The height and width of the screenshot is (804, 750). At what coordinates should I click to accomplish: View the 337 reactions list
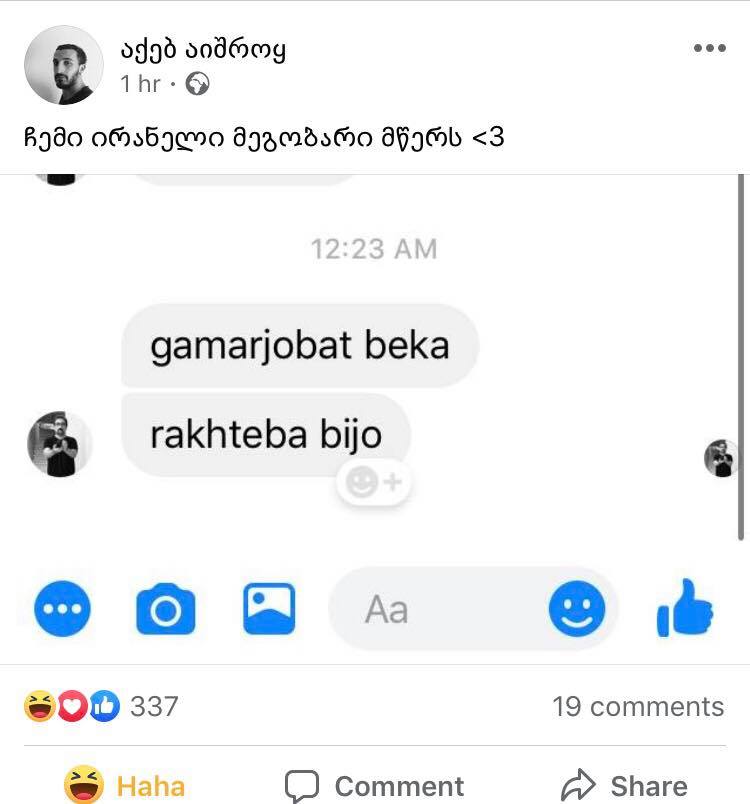[100, 706]
